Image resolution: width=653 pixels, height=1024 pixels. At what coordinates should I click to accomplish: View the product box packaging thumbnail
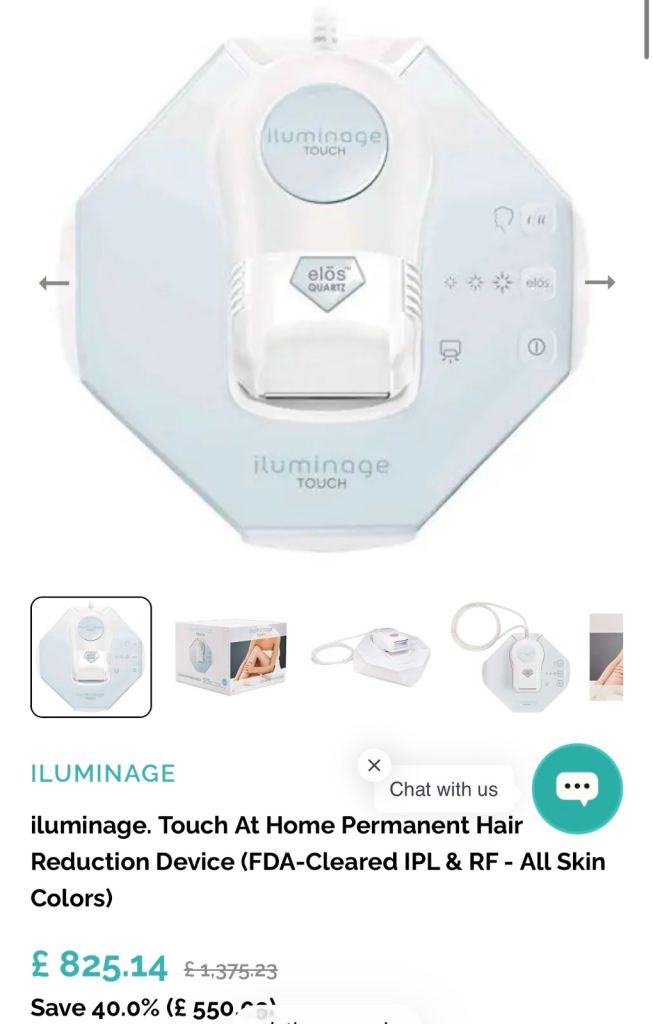(x=231, y=657)
